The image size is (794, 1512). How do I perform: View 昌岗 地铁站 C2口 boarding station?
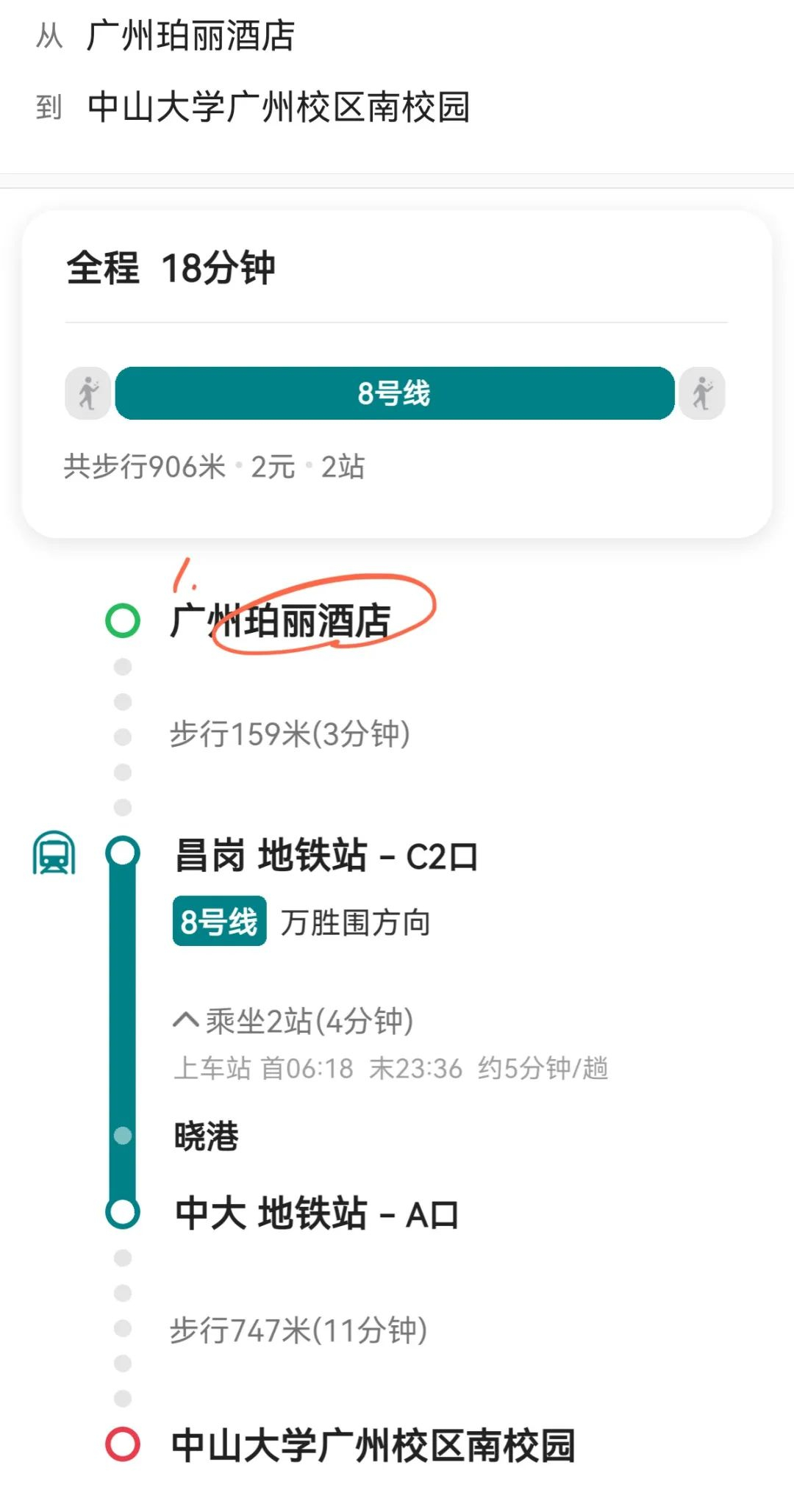(x=326, y=856)
